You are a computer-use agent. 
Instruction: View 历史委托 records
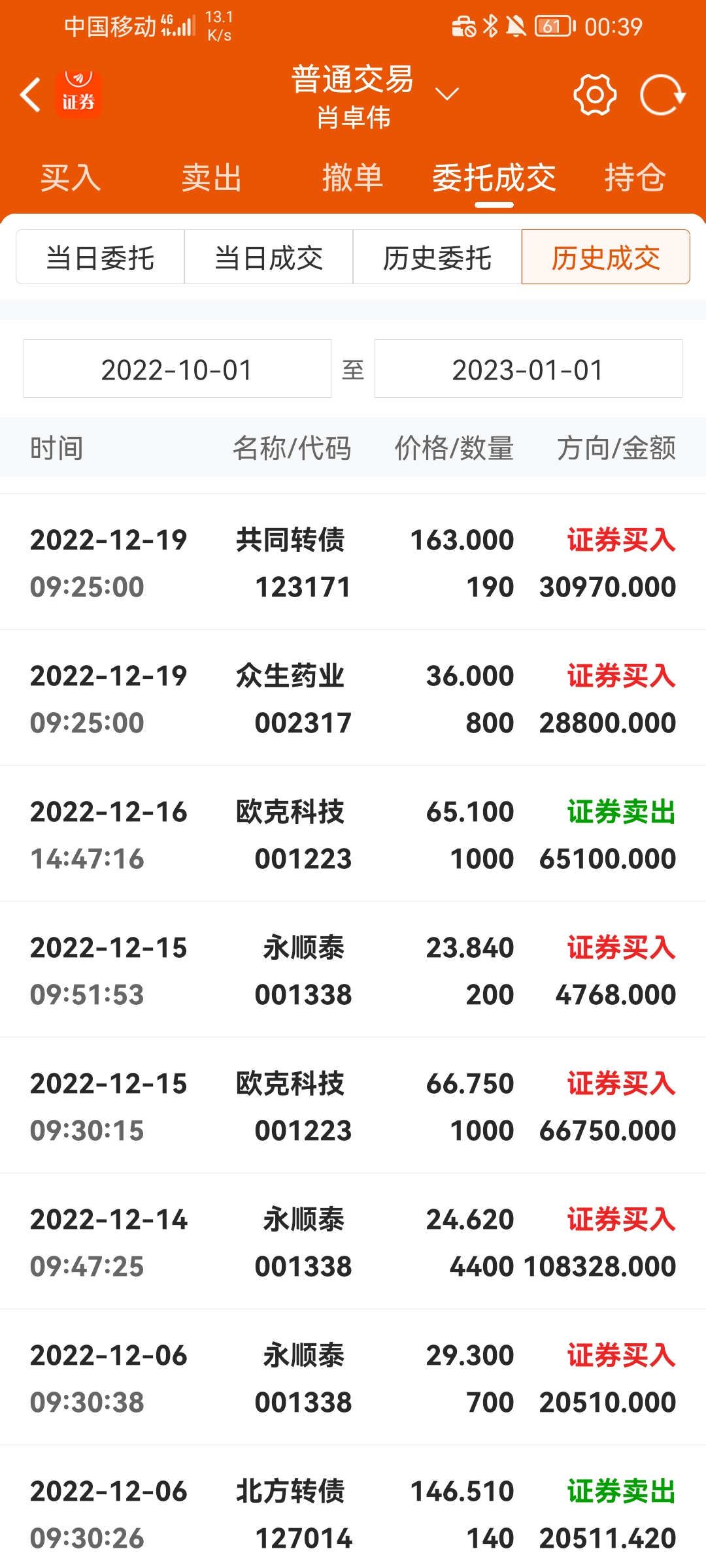pyautogui.click(x=437, y=257)
